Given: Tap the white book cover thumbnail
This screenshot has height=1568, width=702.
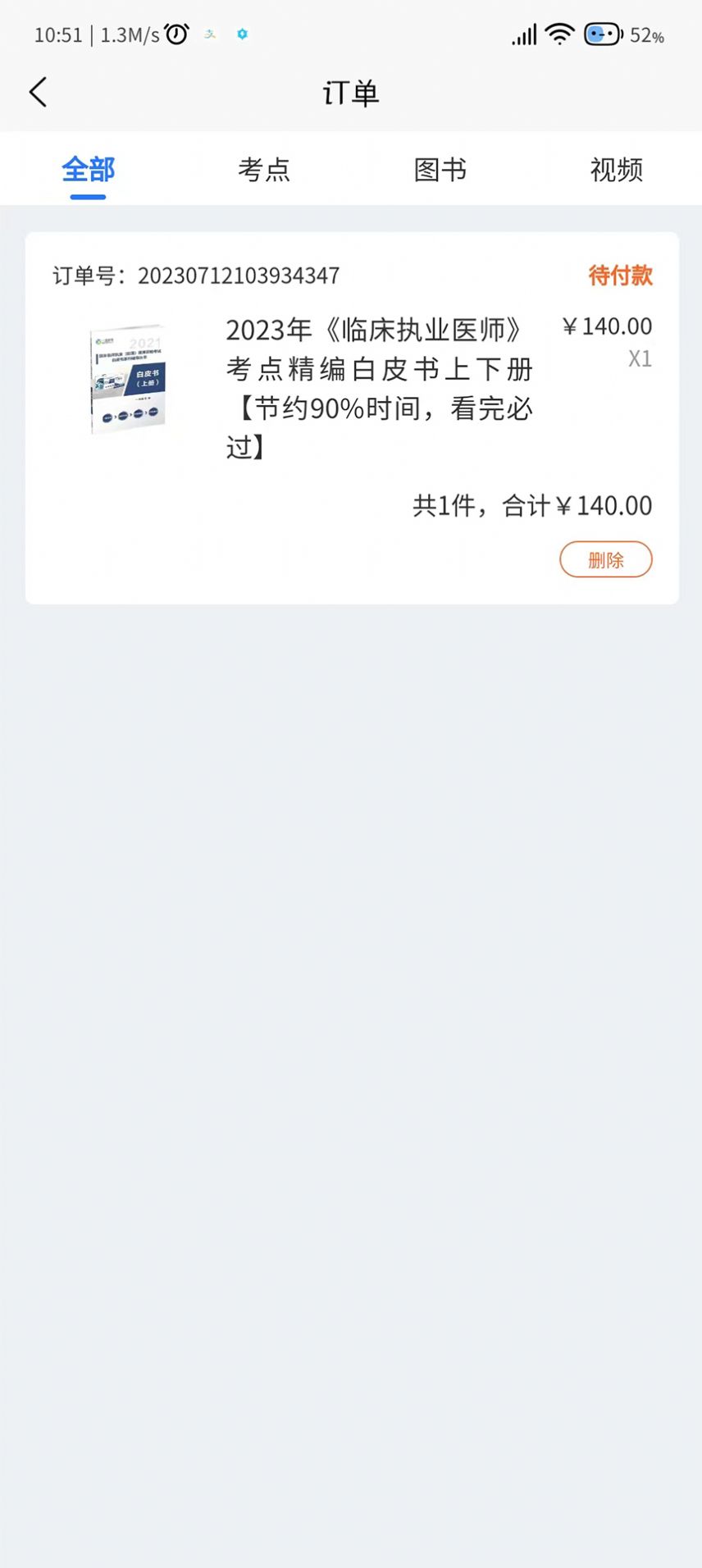Looking at the screenshot, I should (x=127, y=379).
